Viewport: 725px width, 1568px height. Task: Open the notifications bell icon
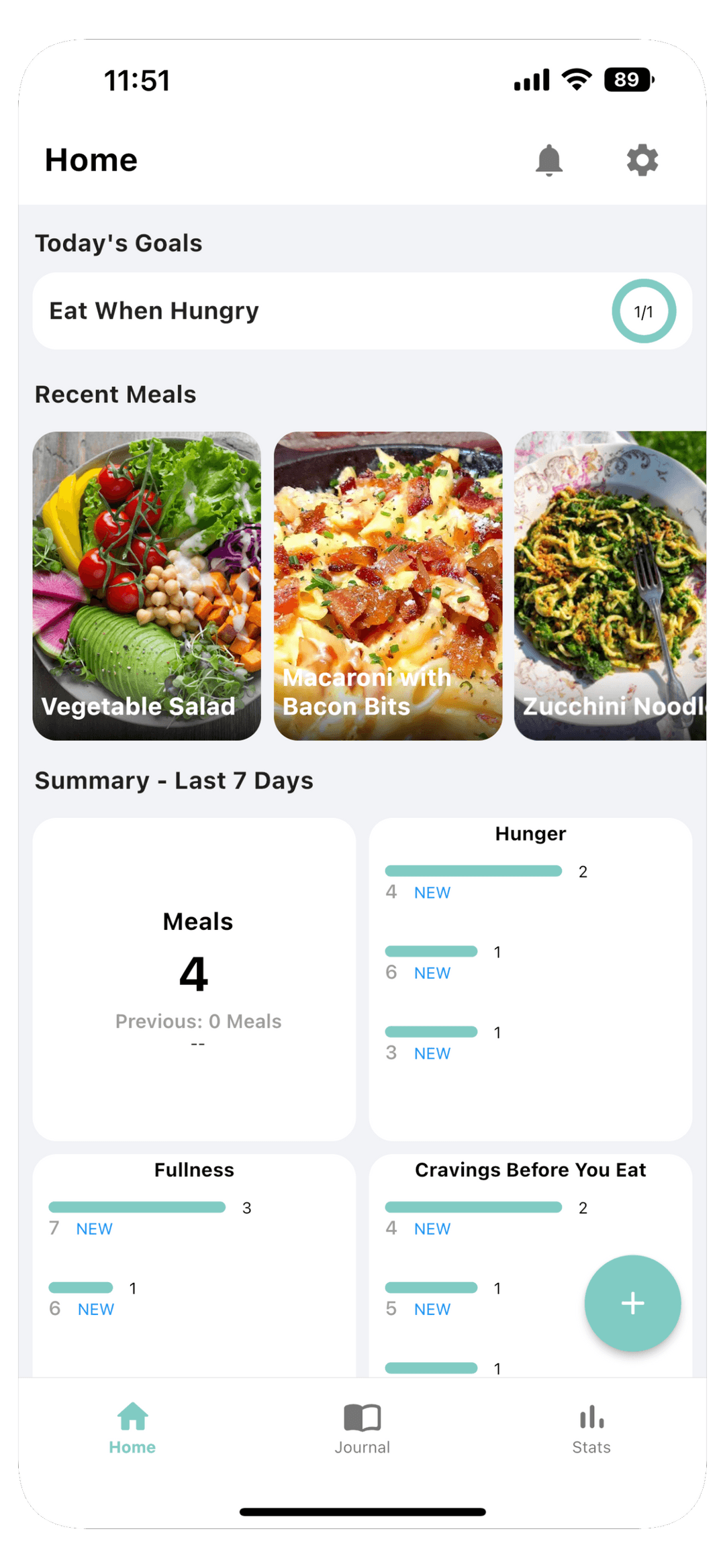point(549,160)
